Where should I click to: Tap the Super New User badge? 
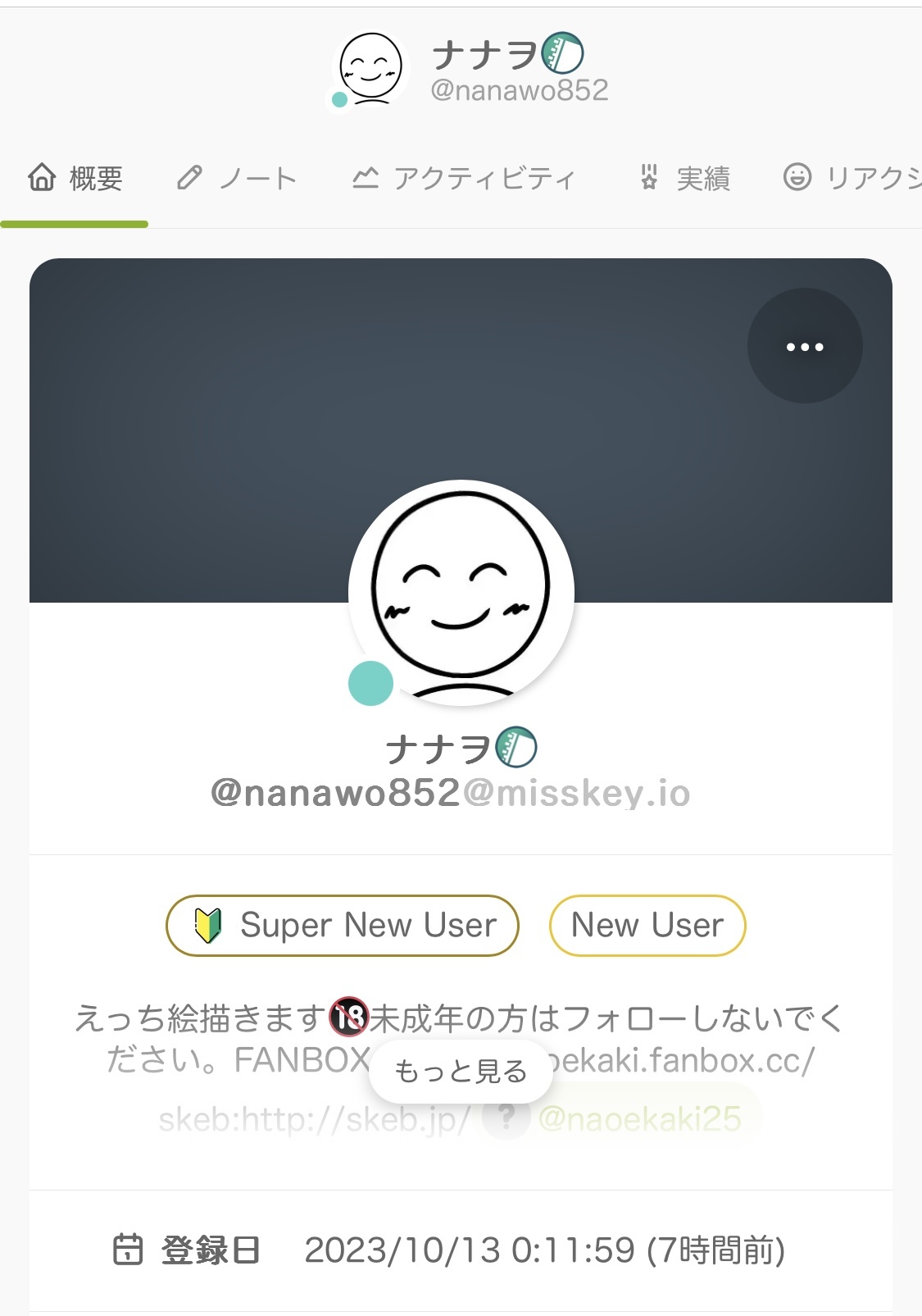[x=343, y=926]
